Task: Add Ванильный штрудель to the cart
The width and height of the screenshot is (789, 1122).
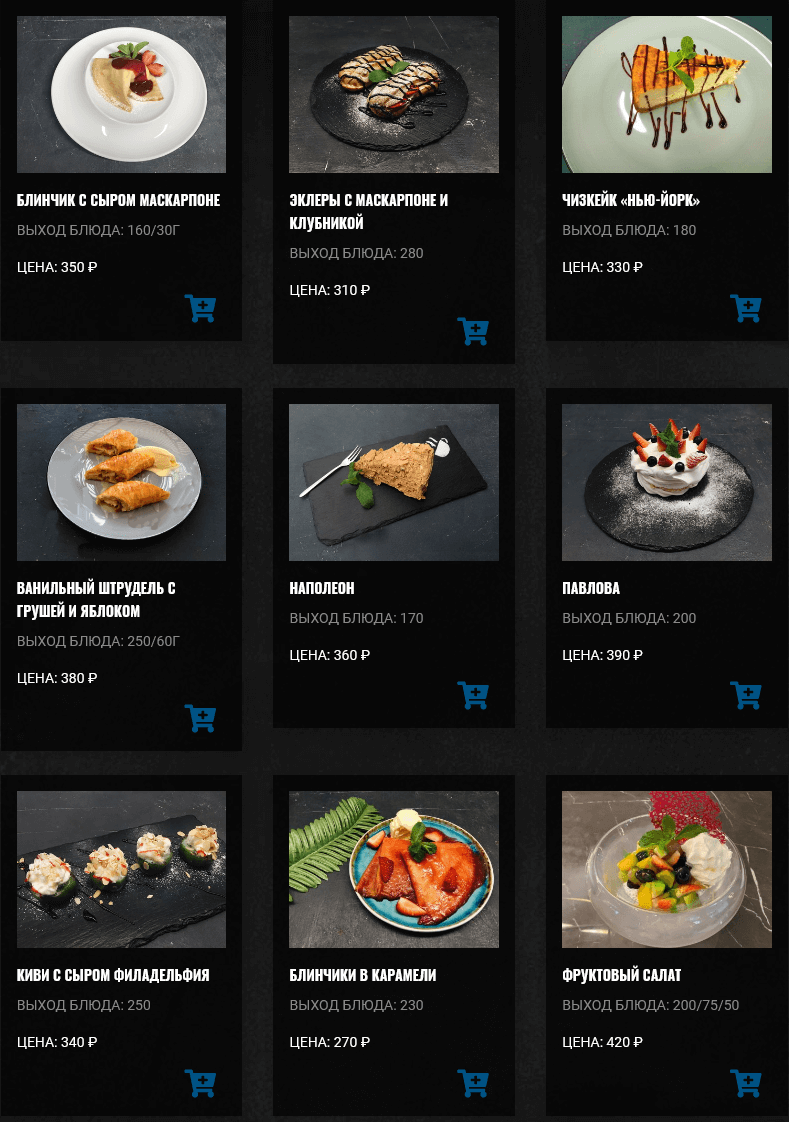Action: (201, 718)
